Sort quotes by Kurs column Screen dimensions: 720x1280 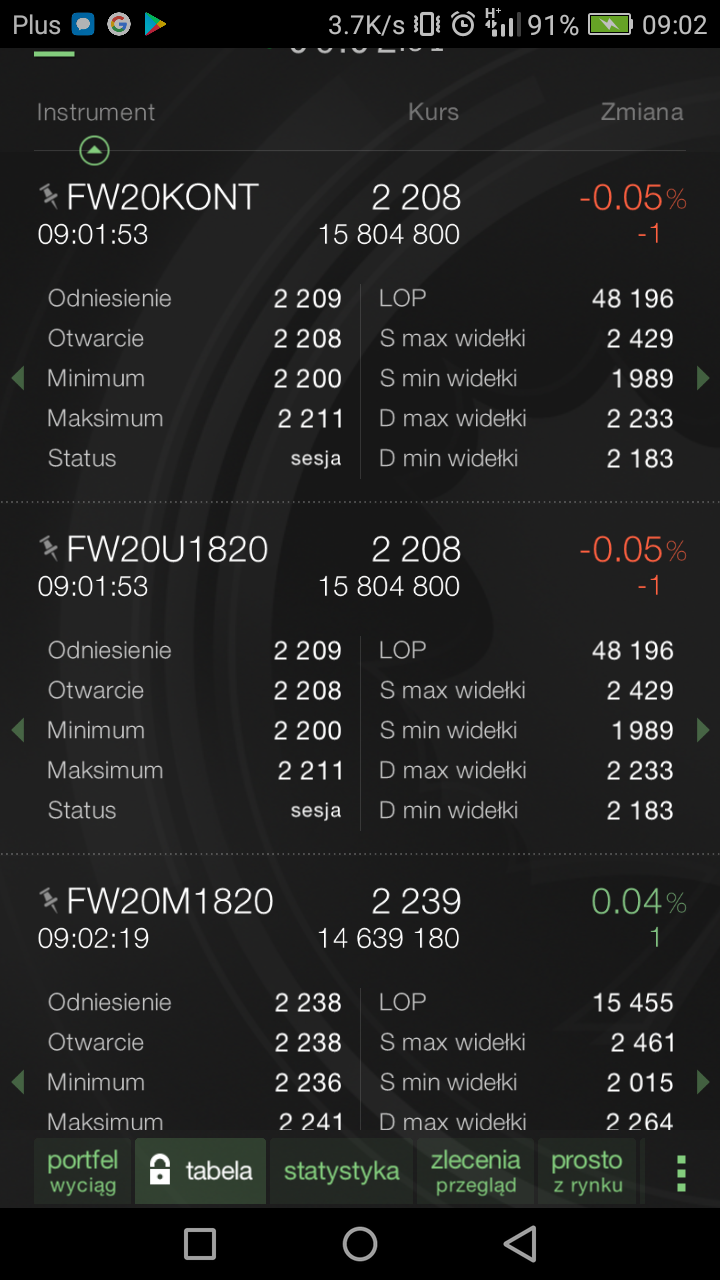pyautogui.click(x=433, y=113)
